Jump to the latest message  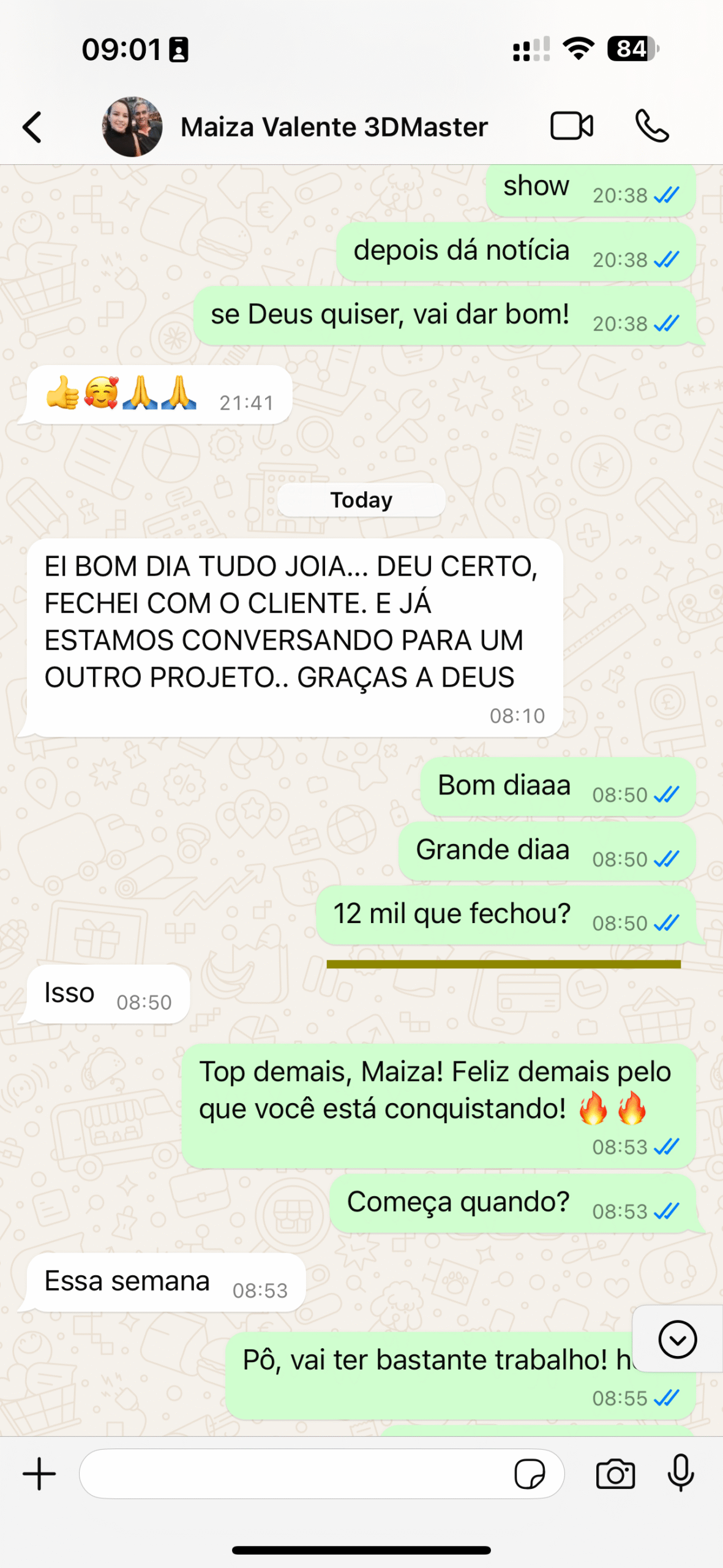(x=677, y=1340)
